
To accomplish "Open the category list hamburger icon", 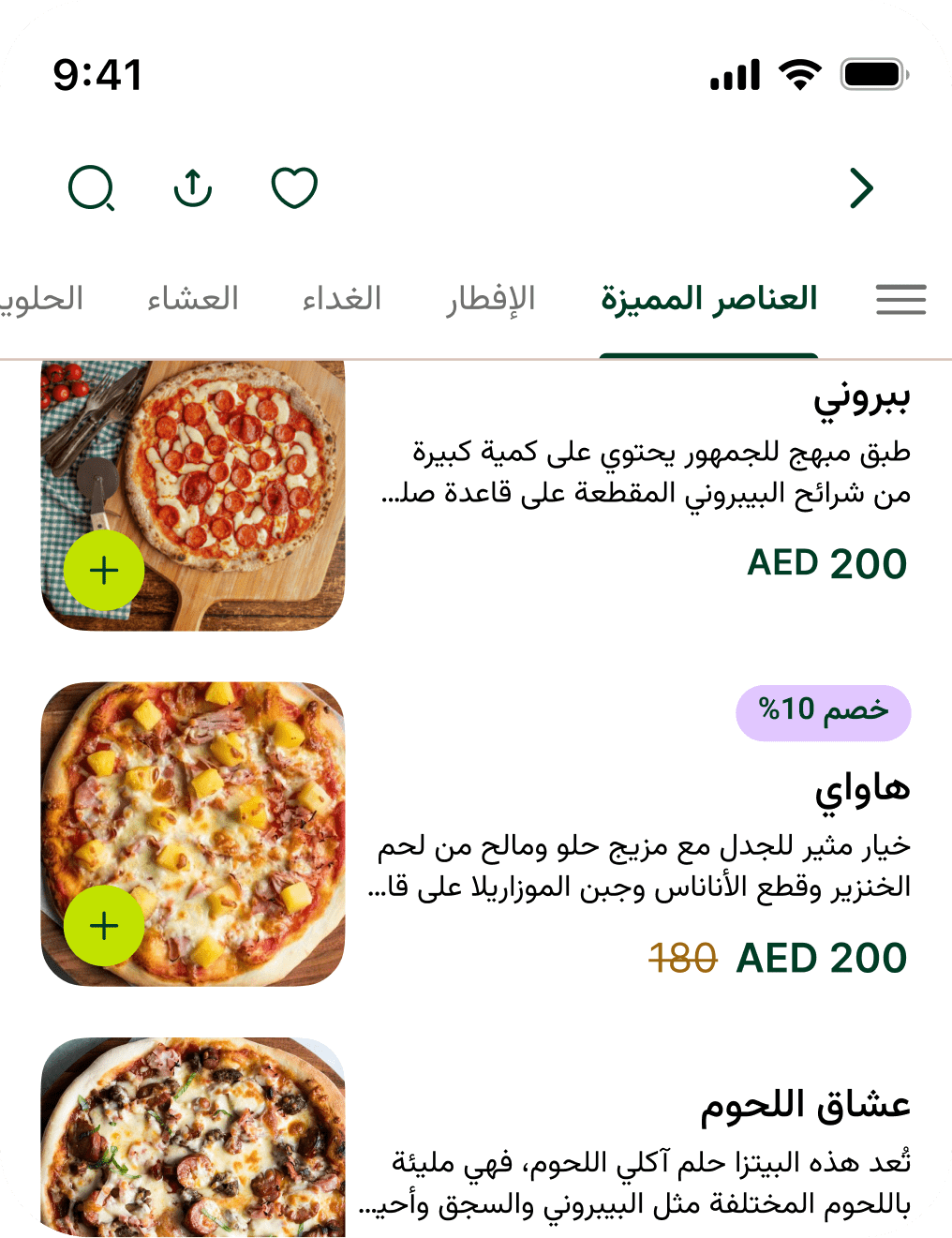I will pyautogui.click(x=900, y=299).
